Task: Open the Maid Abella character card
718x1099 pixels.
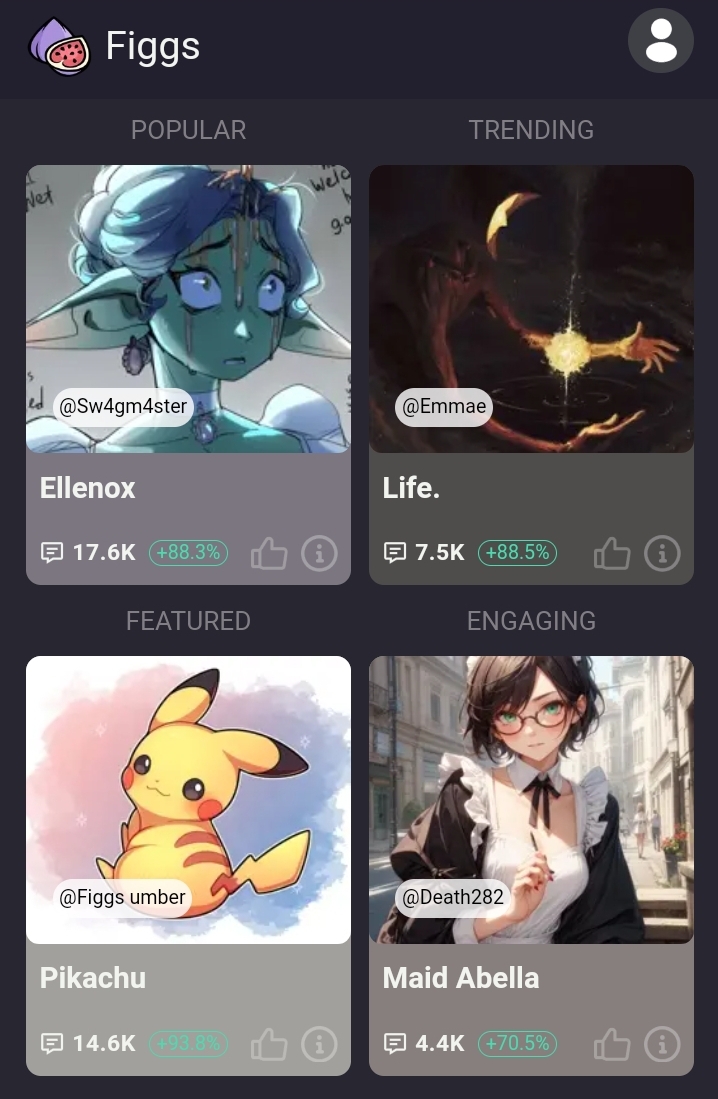Action: tap(531, 800)
